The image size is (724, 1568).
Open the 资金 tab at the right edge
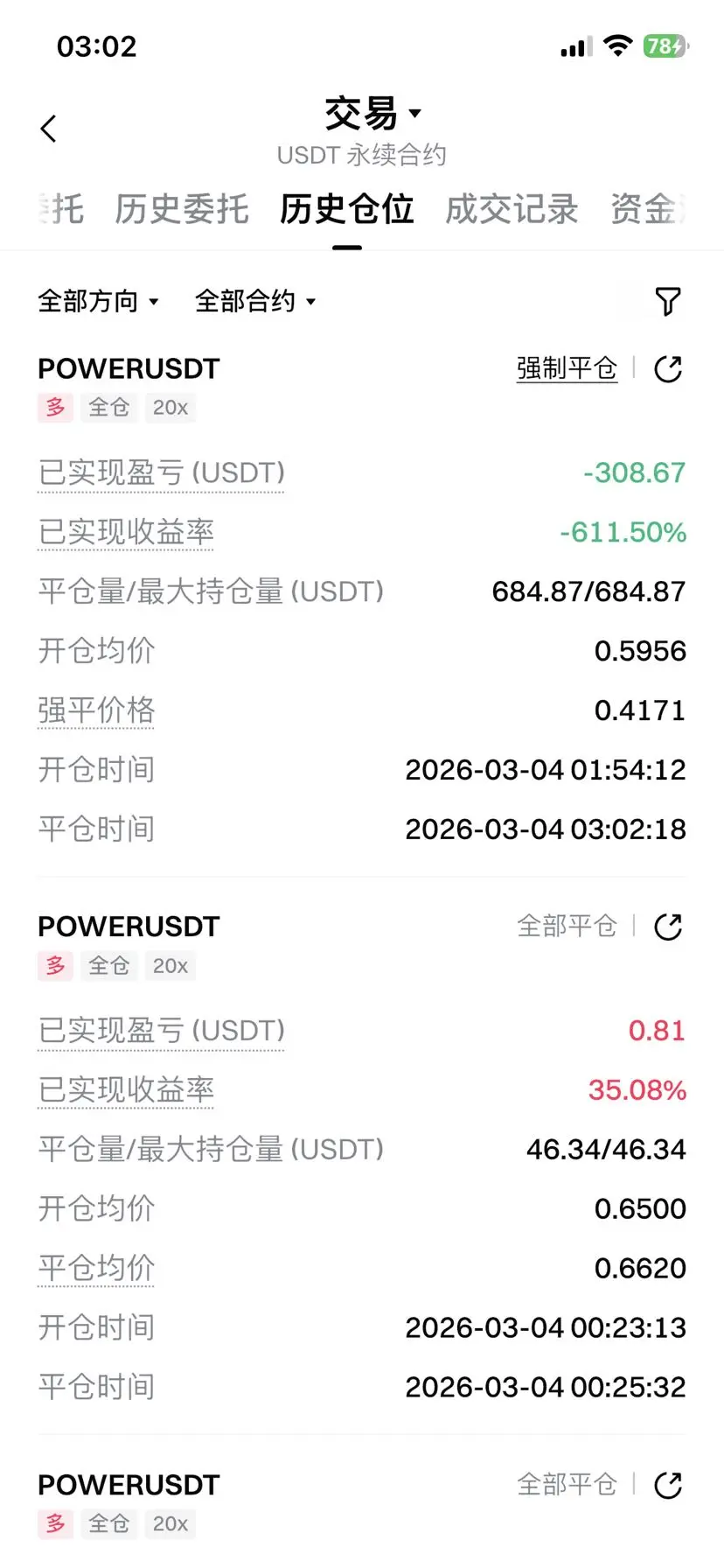click(x=648, y=209)
